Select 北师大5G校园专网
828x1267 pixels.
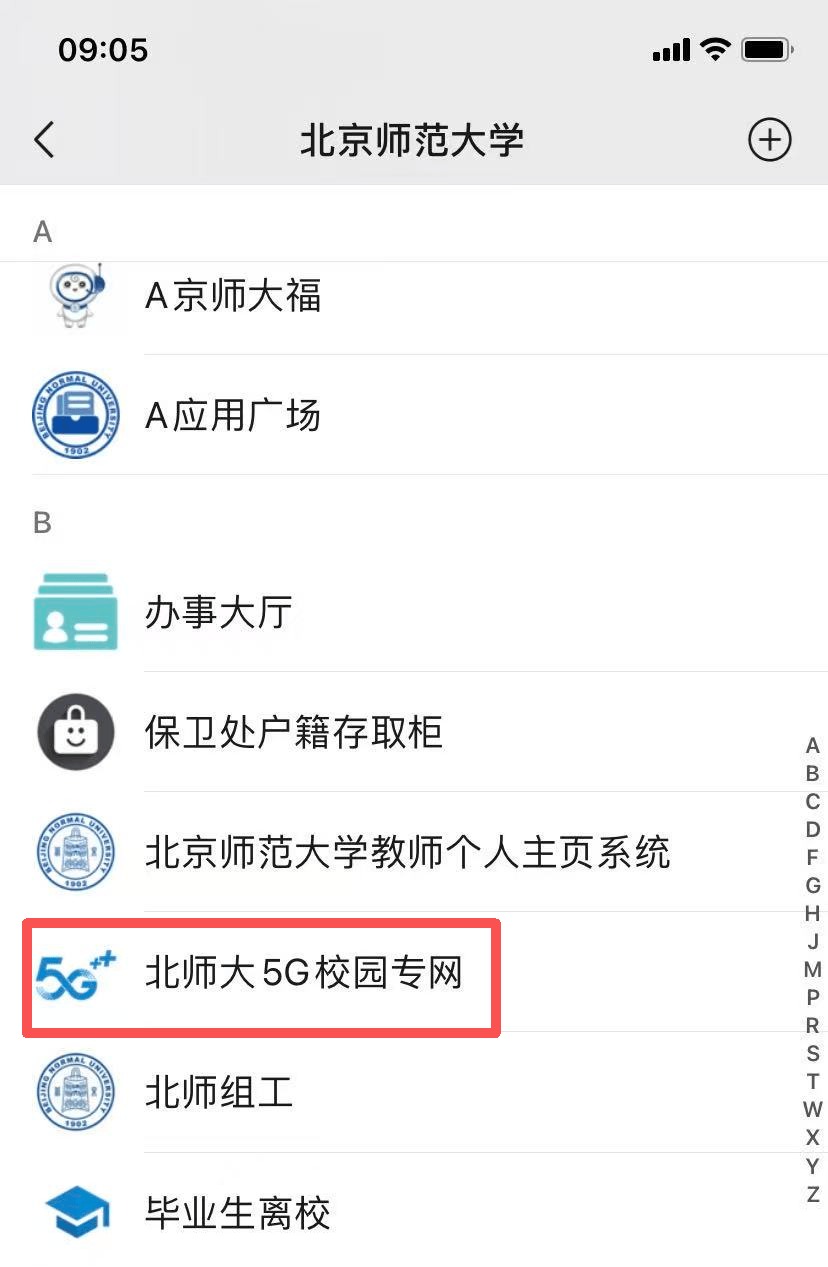[x=304, y=972]
